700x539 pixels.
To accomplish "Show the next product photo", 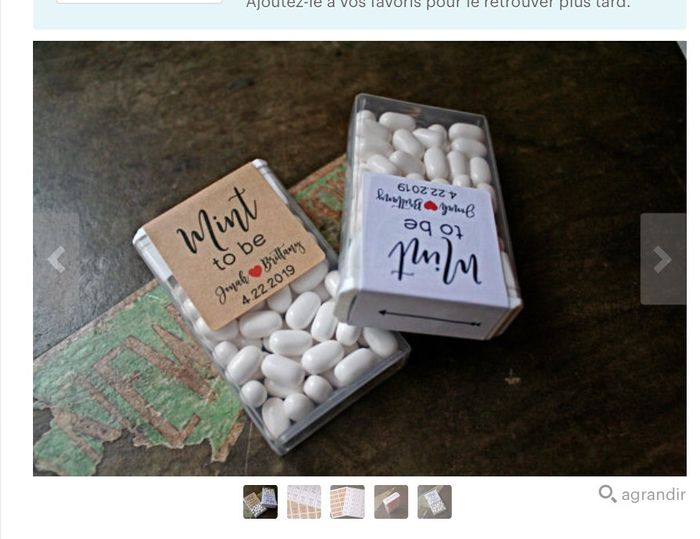I will tap(662, 259).
